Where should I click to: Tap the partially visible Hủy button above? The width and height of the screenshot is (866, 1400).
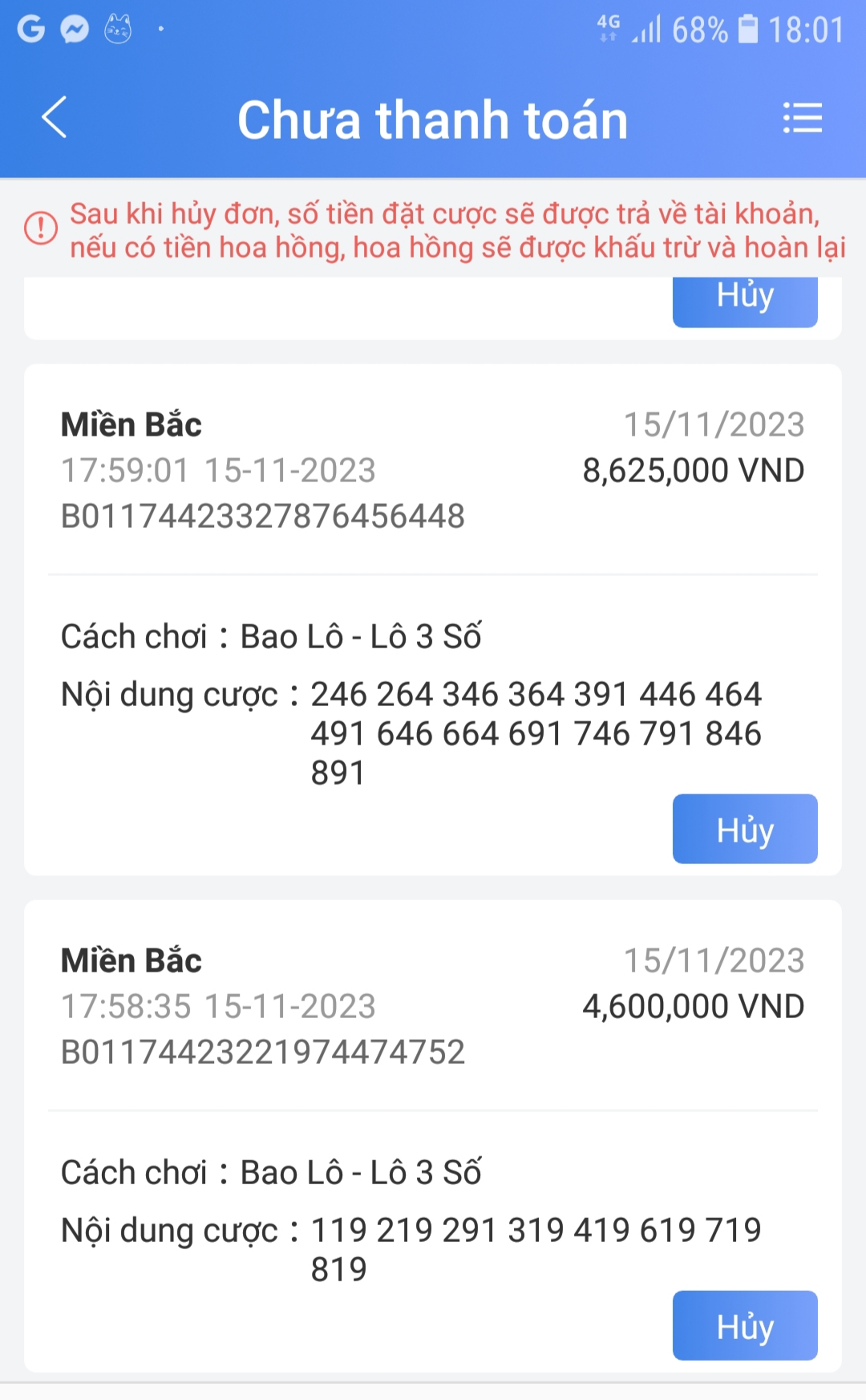coord(744,301)
